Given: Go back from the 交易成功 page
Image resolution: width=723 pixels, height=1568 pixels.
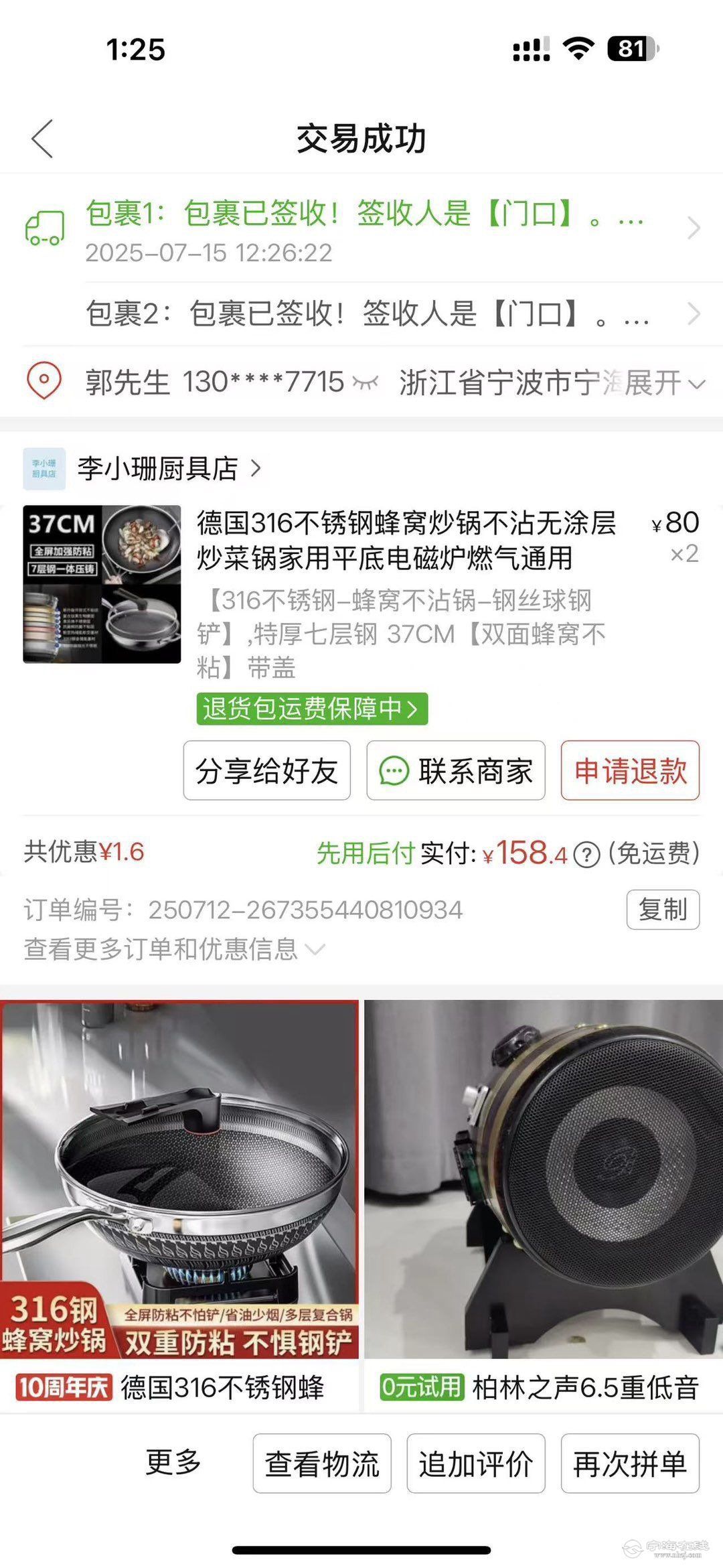Looking at the screenshot, I should (42, 139).
